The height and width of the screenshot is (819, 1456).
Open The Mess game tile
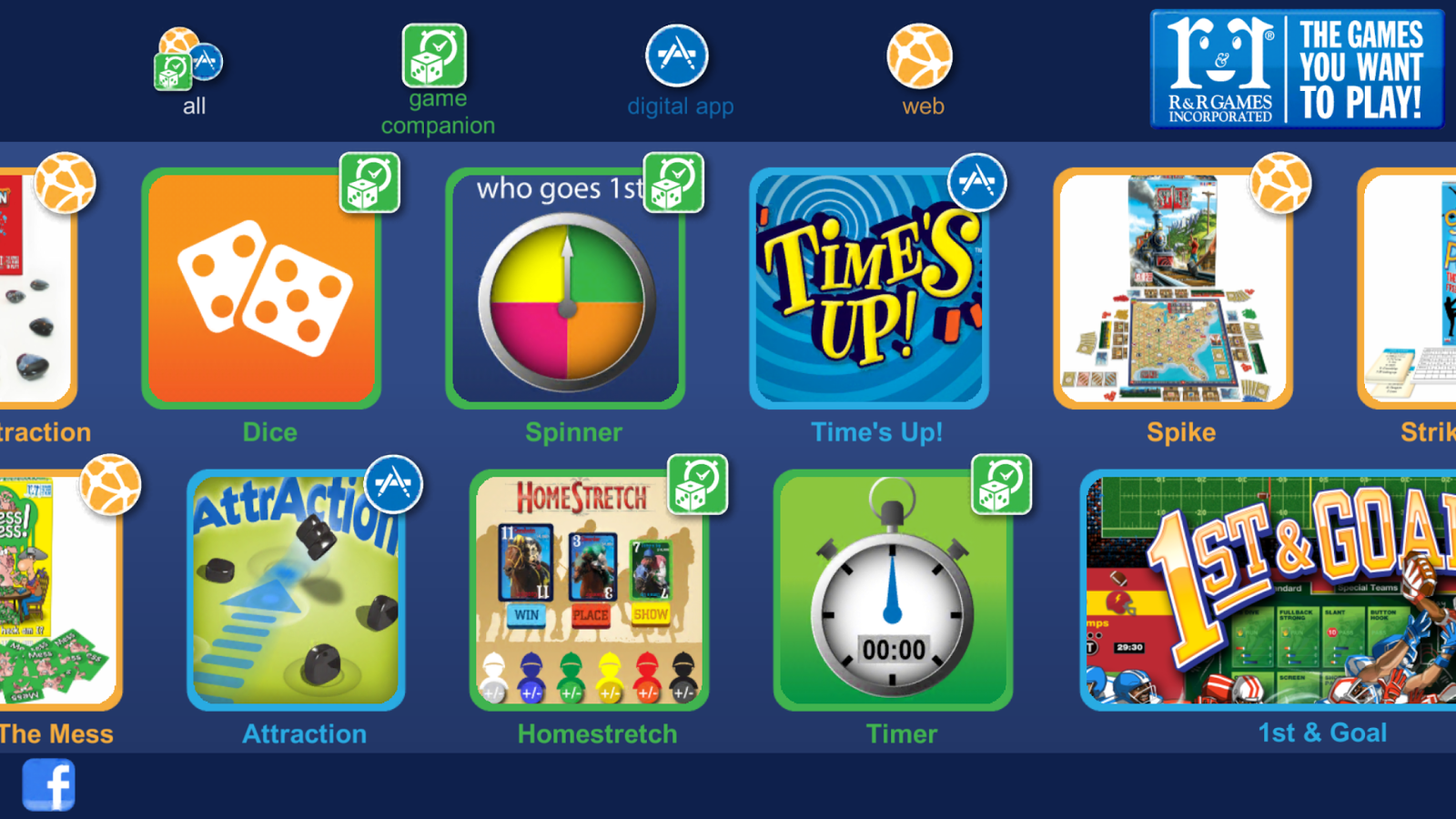(x=55, y=591)
